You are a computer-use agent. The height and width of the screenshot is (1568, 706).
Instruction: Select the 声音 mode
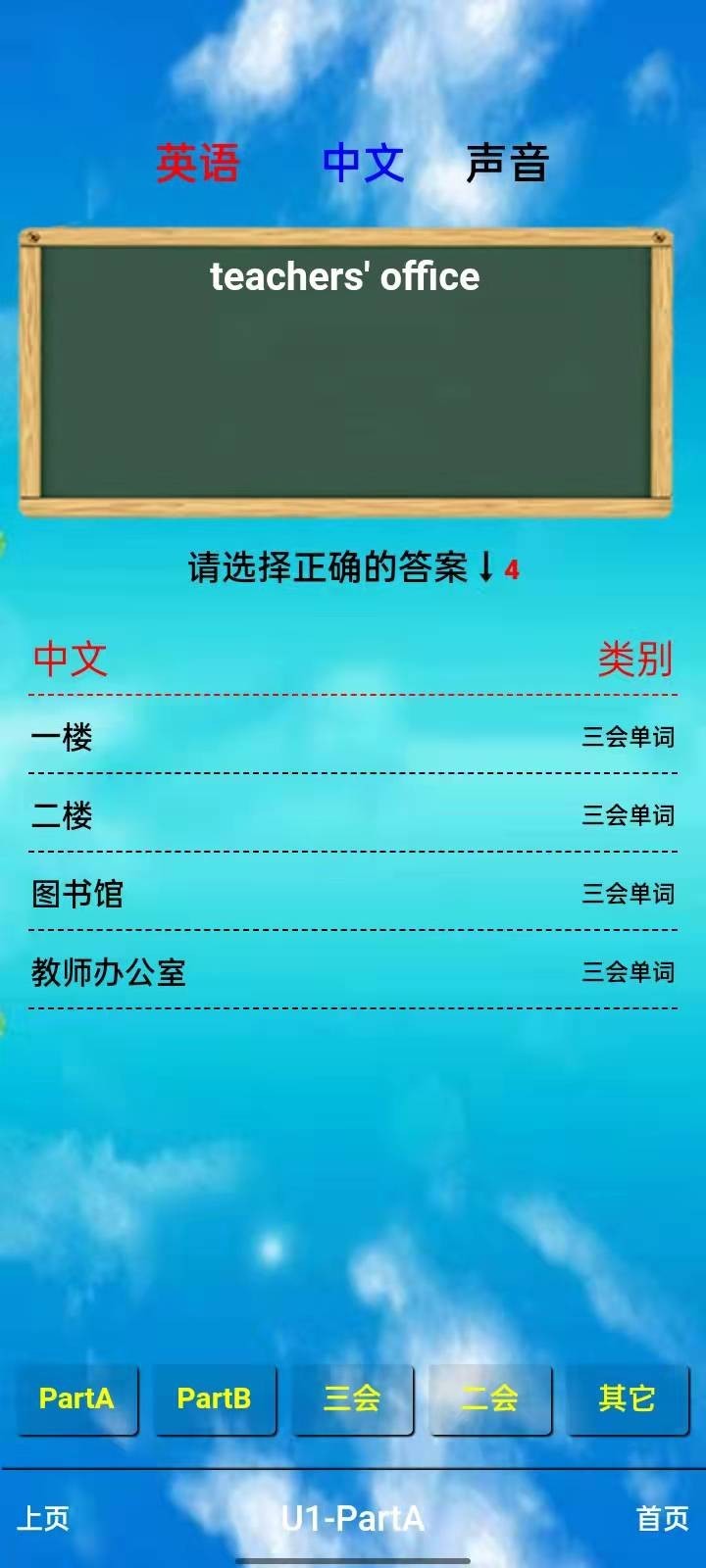[x=507, y=163]
